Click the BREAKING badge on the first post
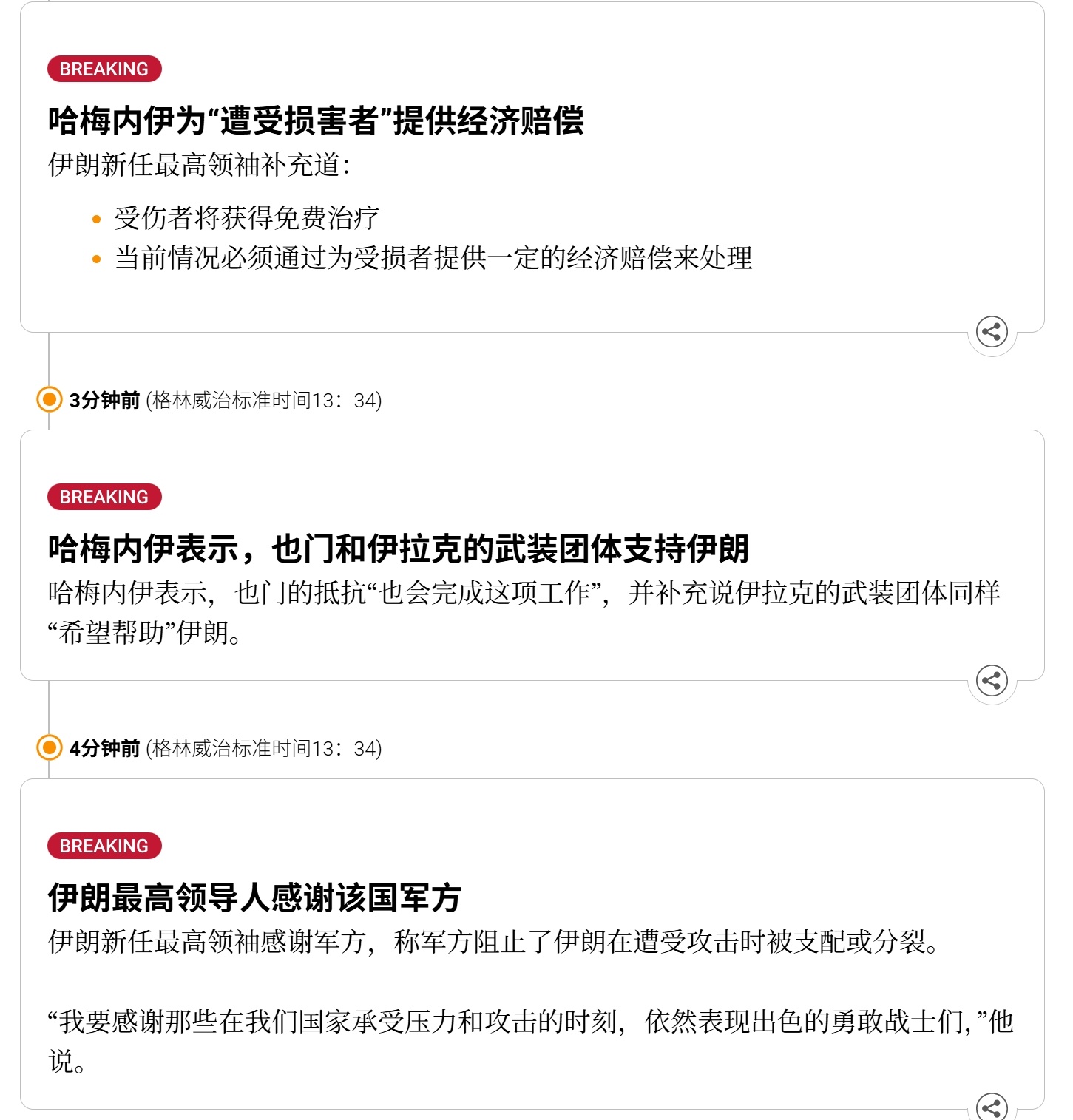This screenshot has height=1120, width=1073. coord(104,69)
